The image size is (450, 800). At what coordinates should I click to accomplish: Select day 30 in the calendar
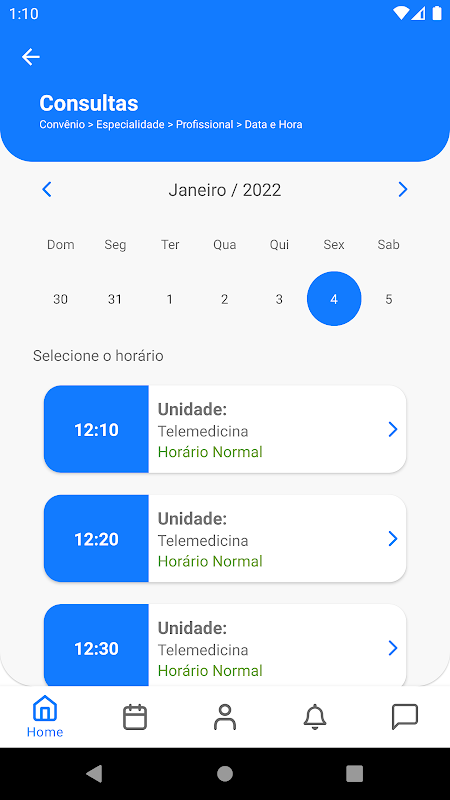click(x=60, y=299)
